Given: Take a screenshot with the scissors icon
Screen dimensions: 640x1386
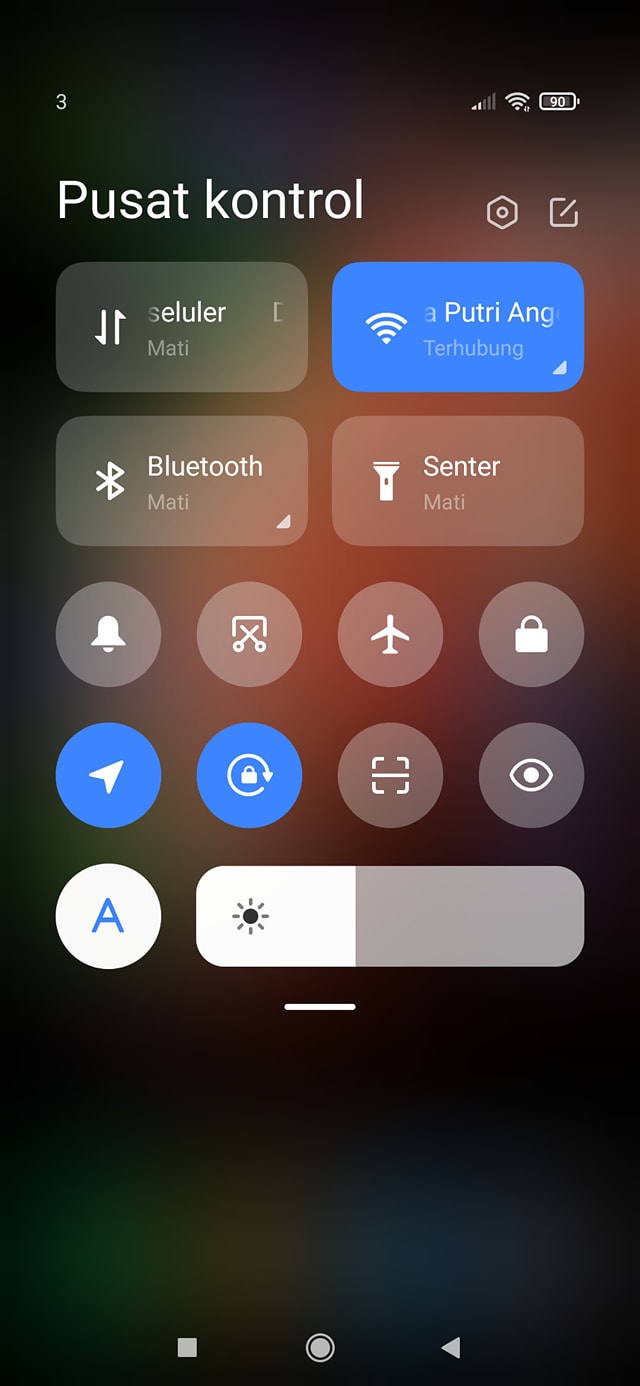Looking at the screenshot, I should pyautogui.click(x=249, y=634).
